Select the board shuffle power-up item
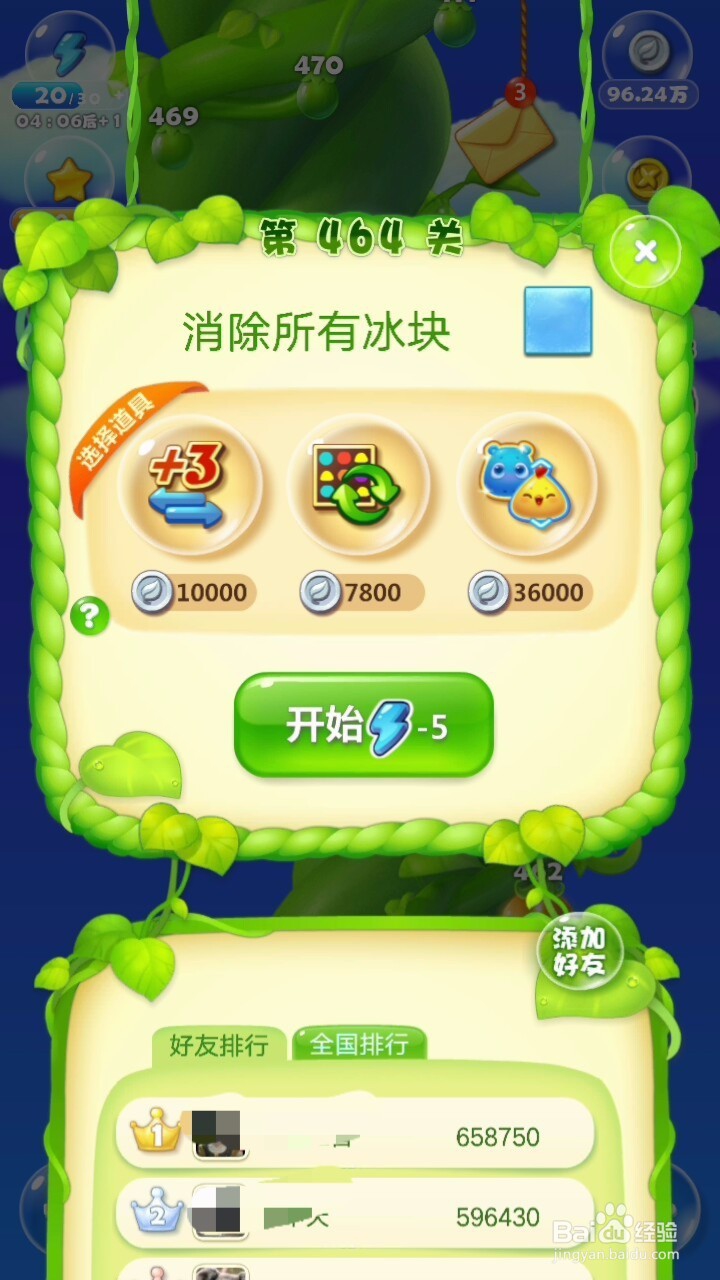 (360, 484)
